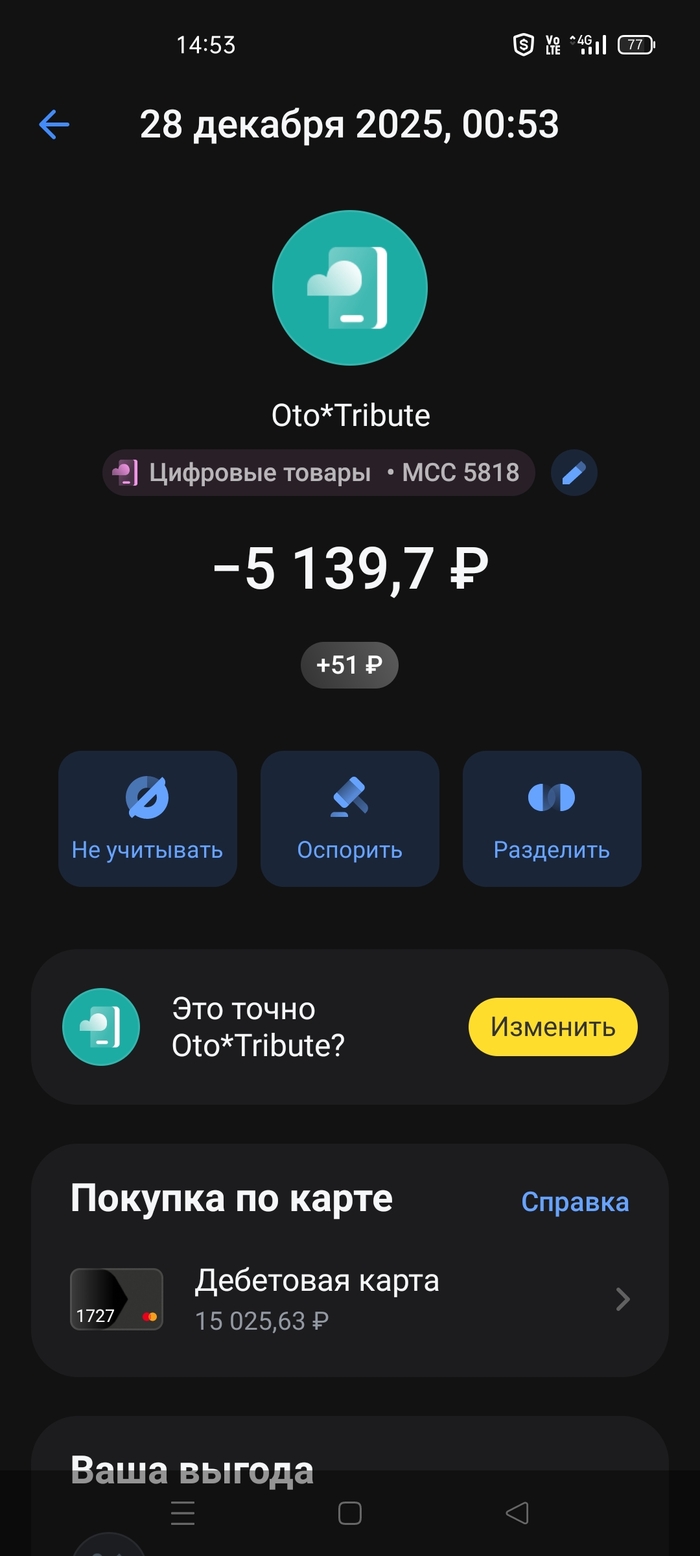The width and height of the screenshot is (700, 1556).
Task: Open recent apps from navigation bar
Action: 183,1513
